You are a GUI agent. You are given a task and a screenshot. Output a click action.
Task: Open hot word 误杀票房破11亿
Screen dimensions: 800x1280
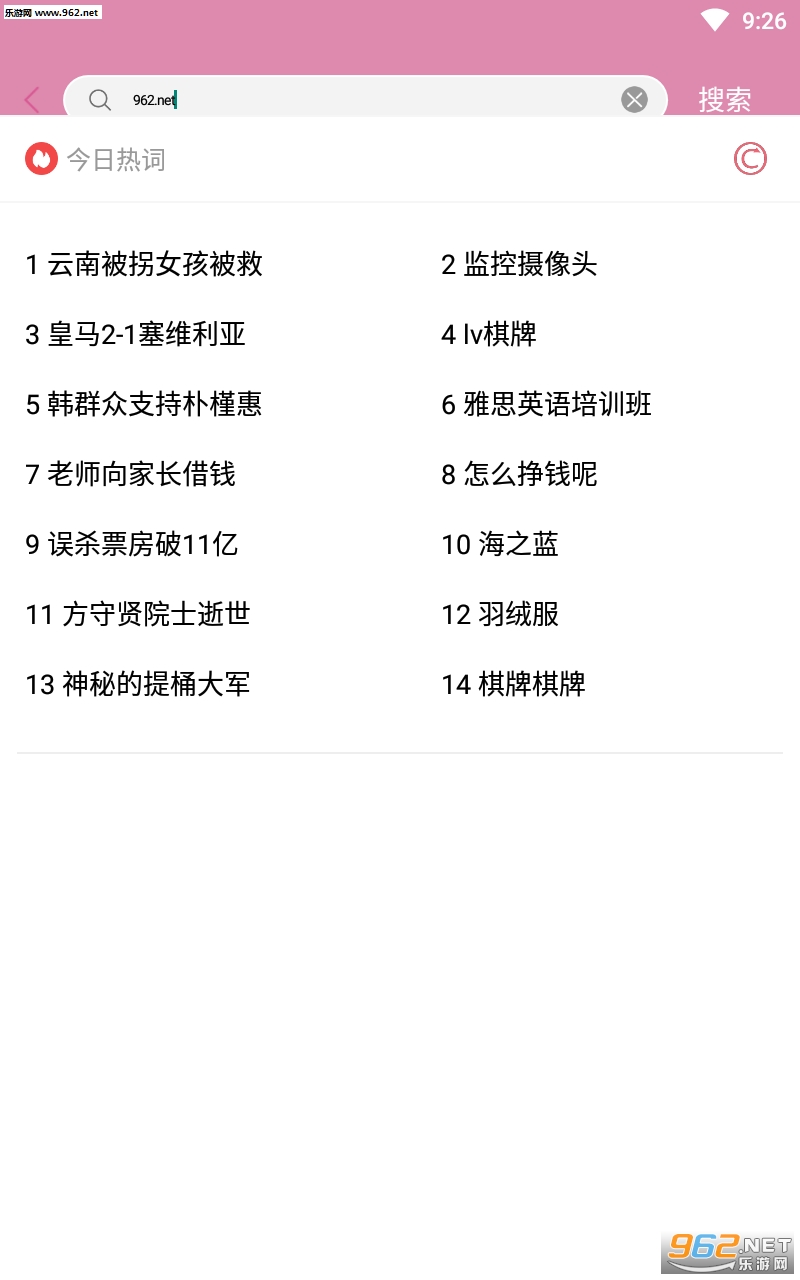coord(132,544)
